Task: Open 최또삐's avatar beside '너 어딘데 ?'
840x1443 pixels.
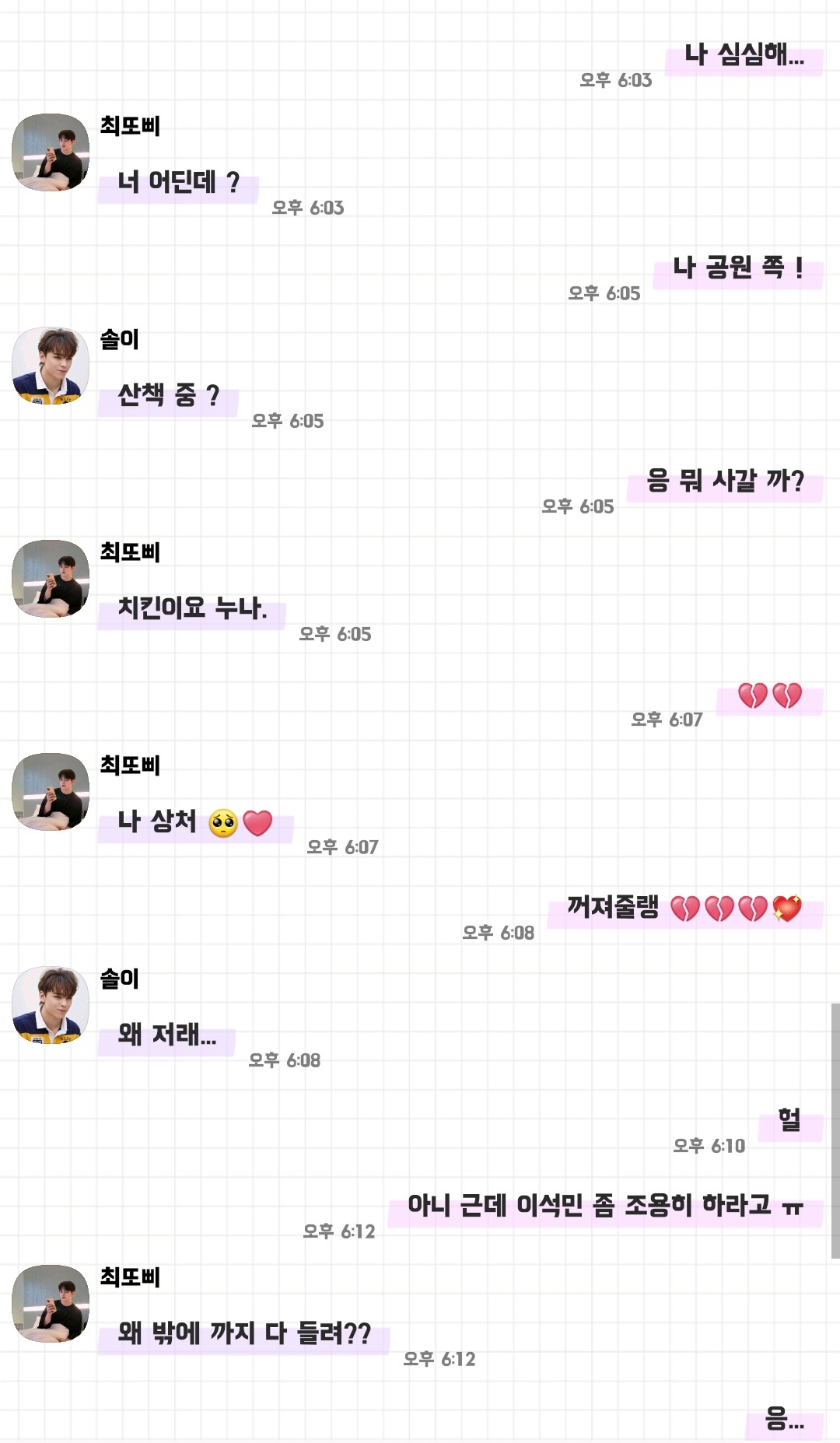Action: pyautogui.click(x=51, y=152)
